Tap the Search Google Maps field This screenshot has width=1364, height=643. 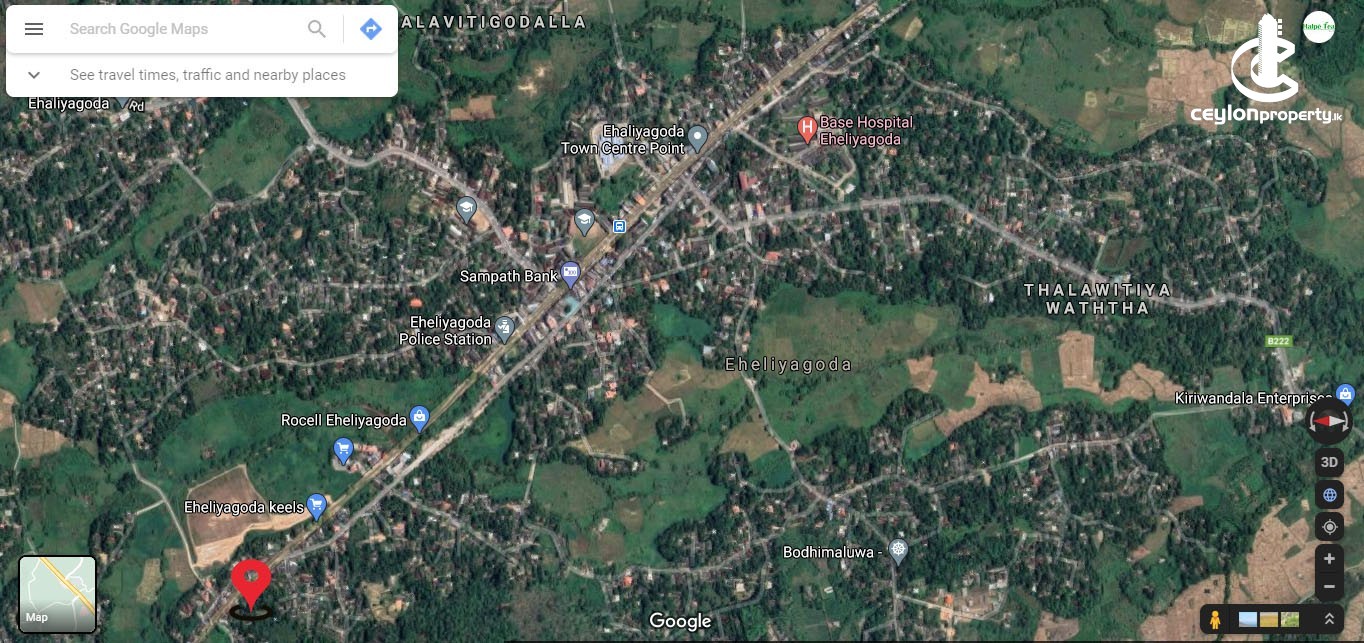[180, 29]
